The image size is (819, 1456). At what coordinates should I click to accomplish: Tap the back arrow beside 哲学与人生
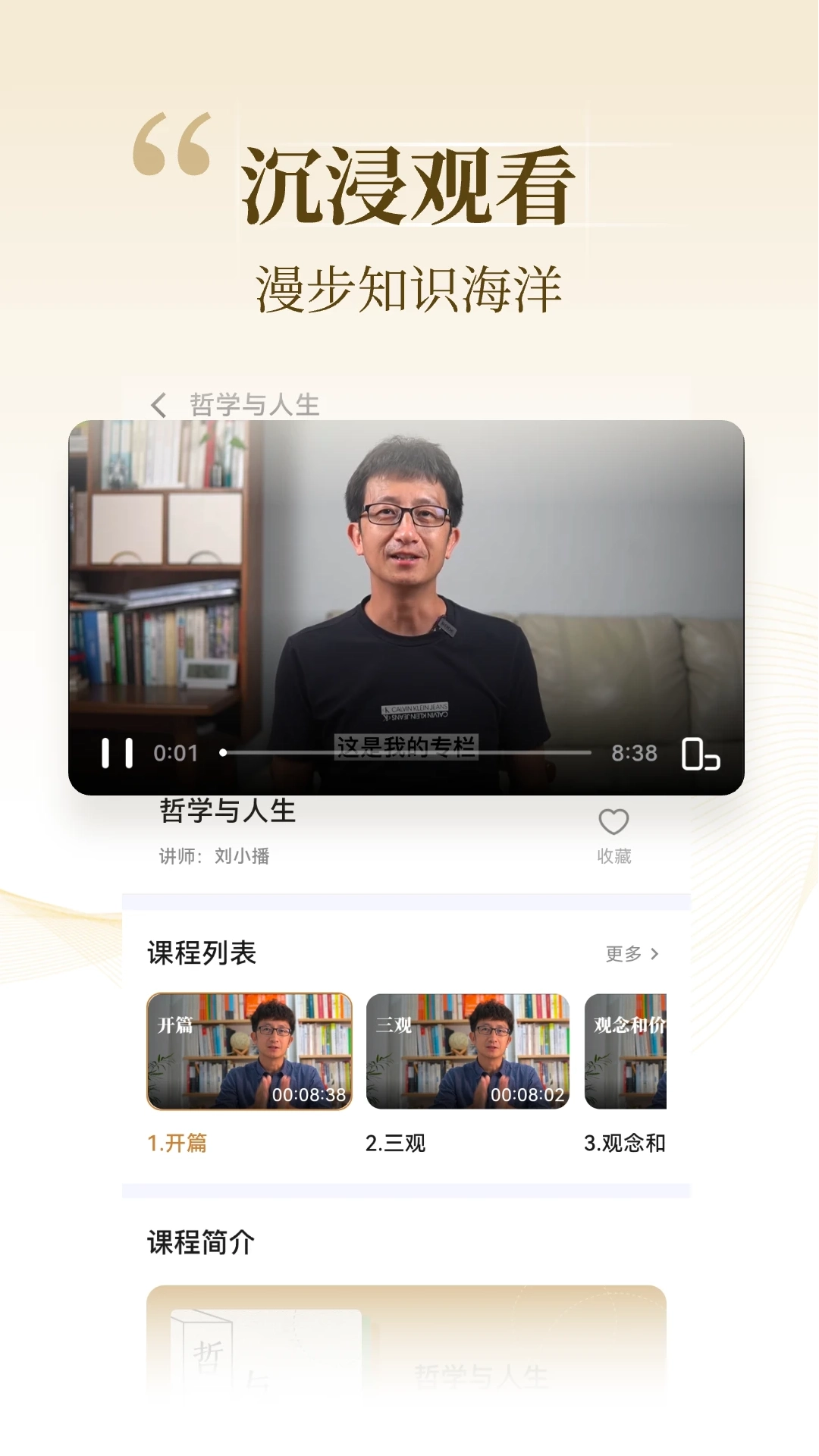click(158, 406)
